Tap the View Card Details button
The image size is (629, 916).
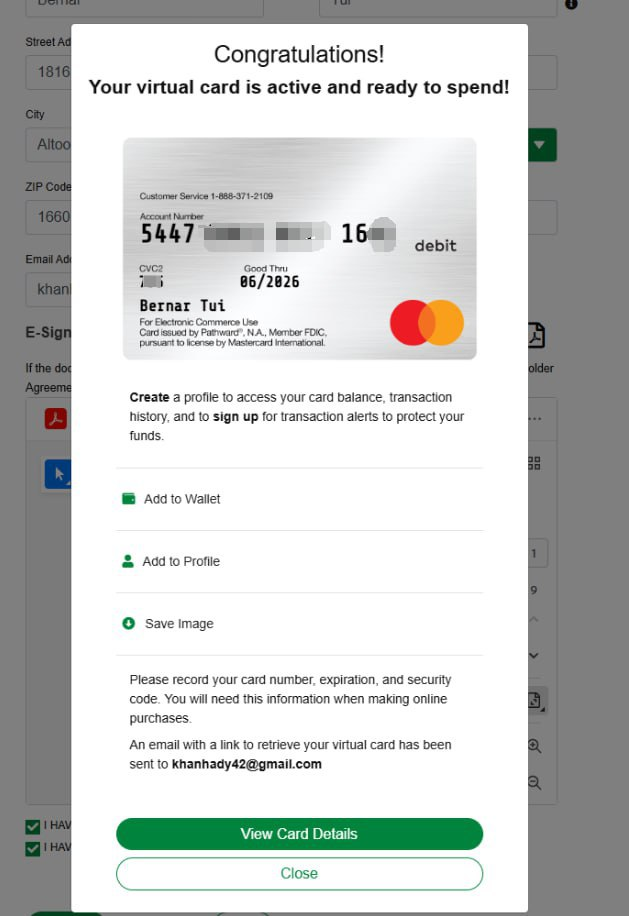(x=299, y=834)
